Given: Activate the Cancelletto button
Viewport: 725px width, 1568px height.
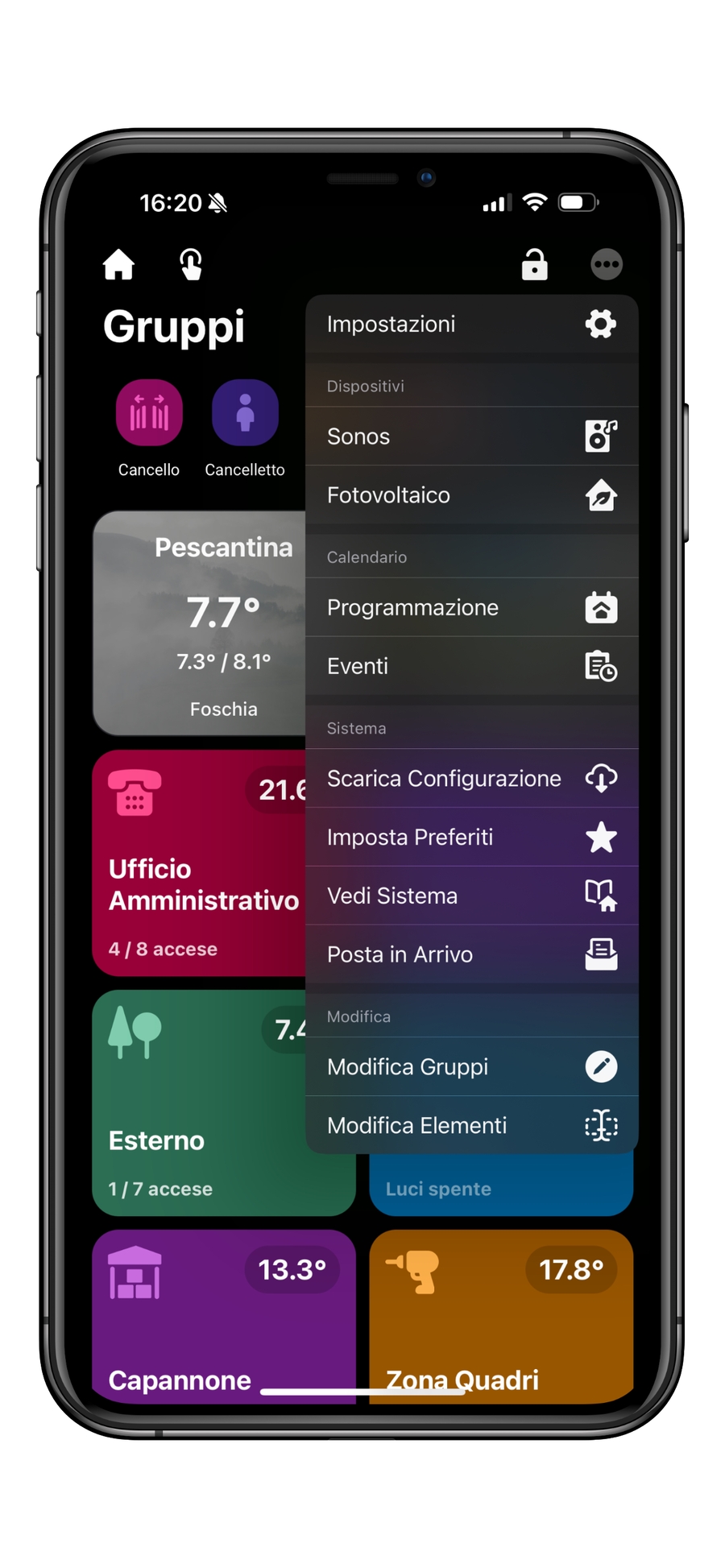Looking at the screenshot, I should [x=245, y=413].
